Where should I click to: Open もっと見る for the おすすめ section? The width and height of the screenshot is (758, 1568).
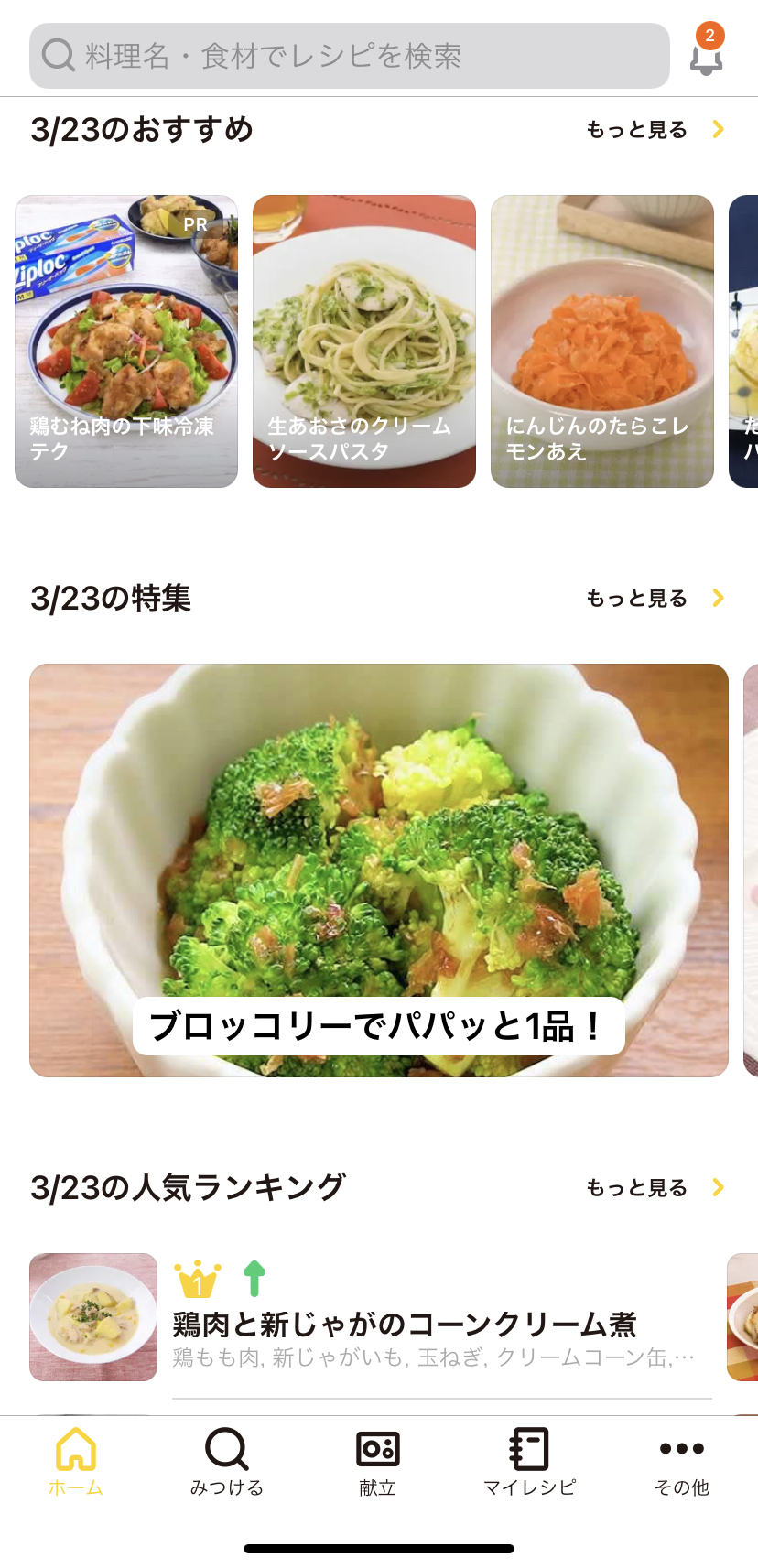pos(636,130)
